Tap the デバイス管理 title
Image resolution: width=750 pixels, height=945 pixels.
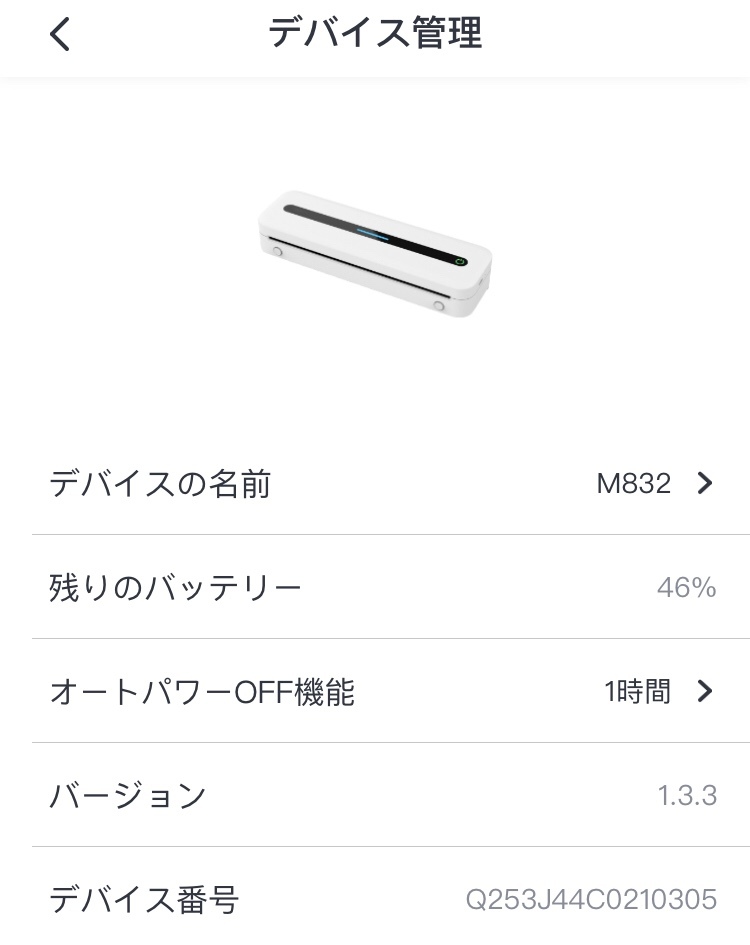[375, 33]
